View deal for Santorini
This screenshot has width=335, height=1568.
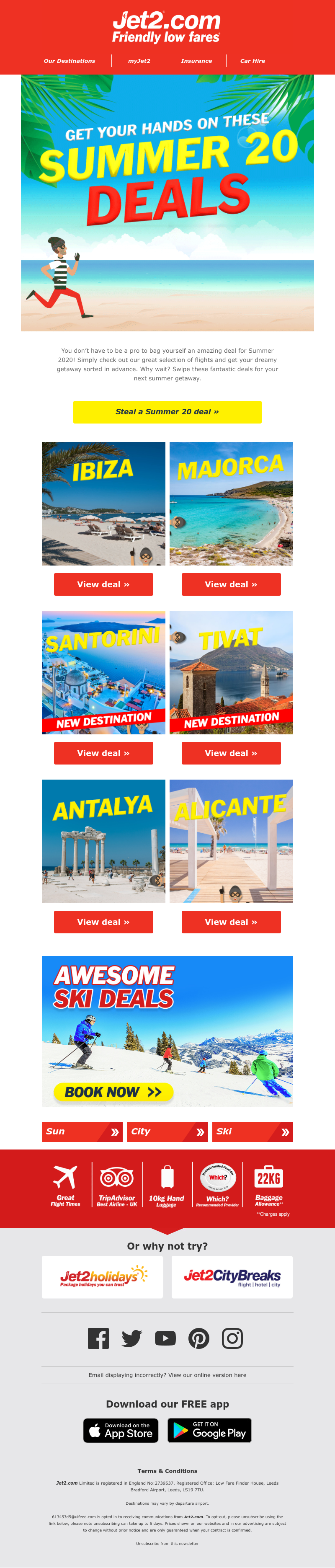point(103,753)
